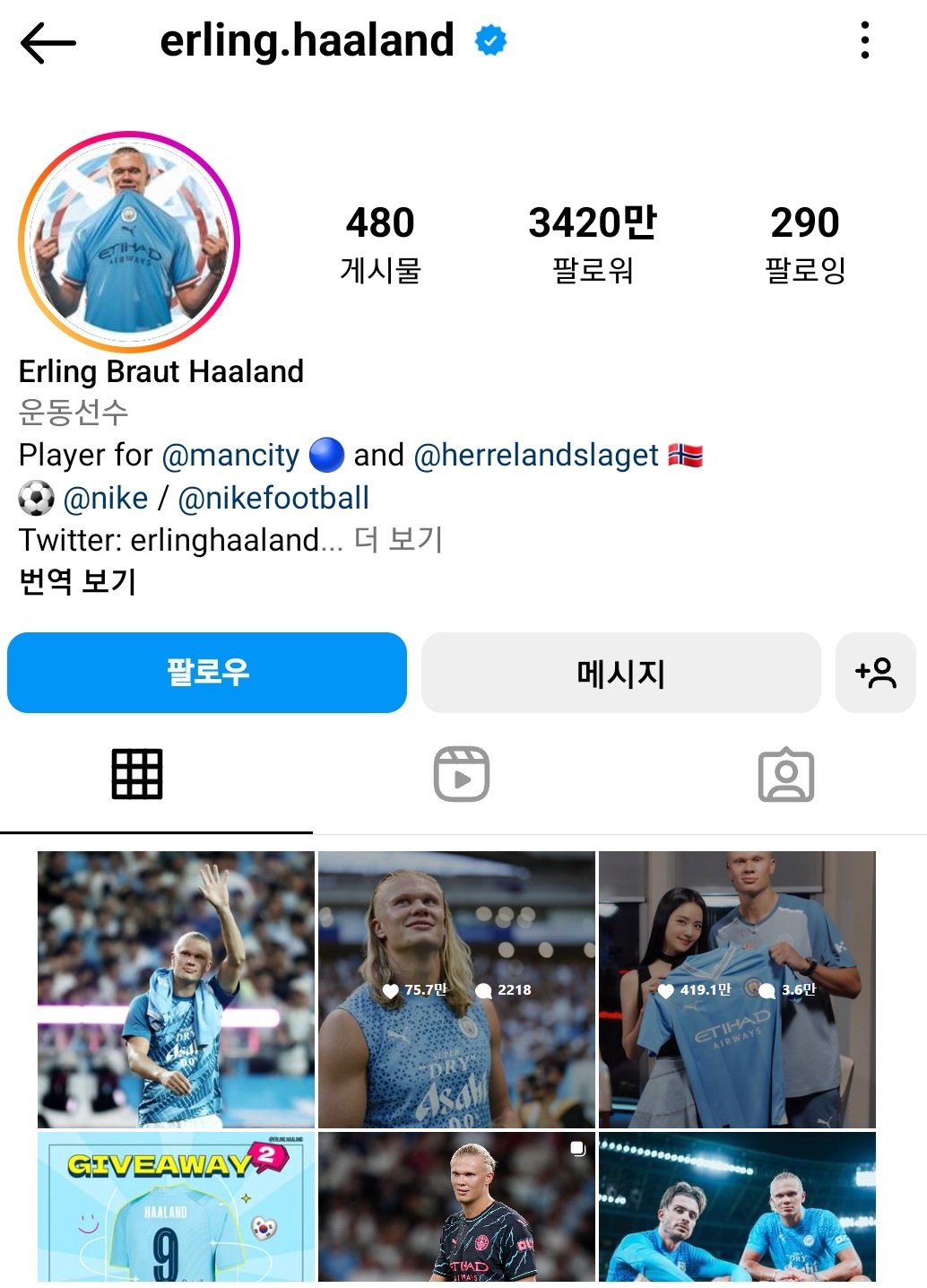
Task: View Erling Haaland's story from profile picture
Action: [x=129, y=241]
